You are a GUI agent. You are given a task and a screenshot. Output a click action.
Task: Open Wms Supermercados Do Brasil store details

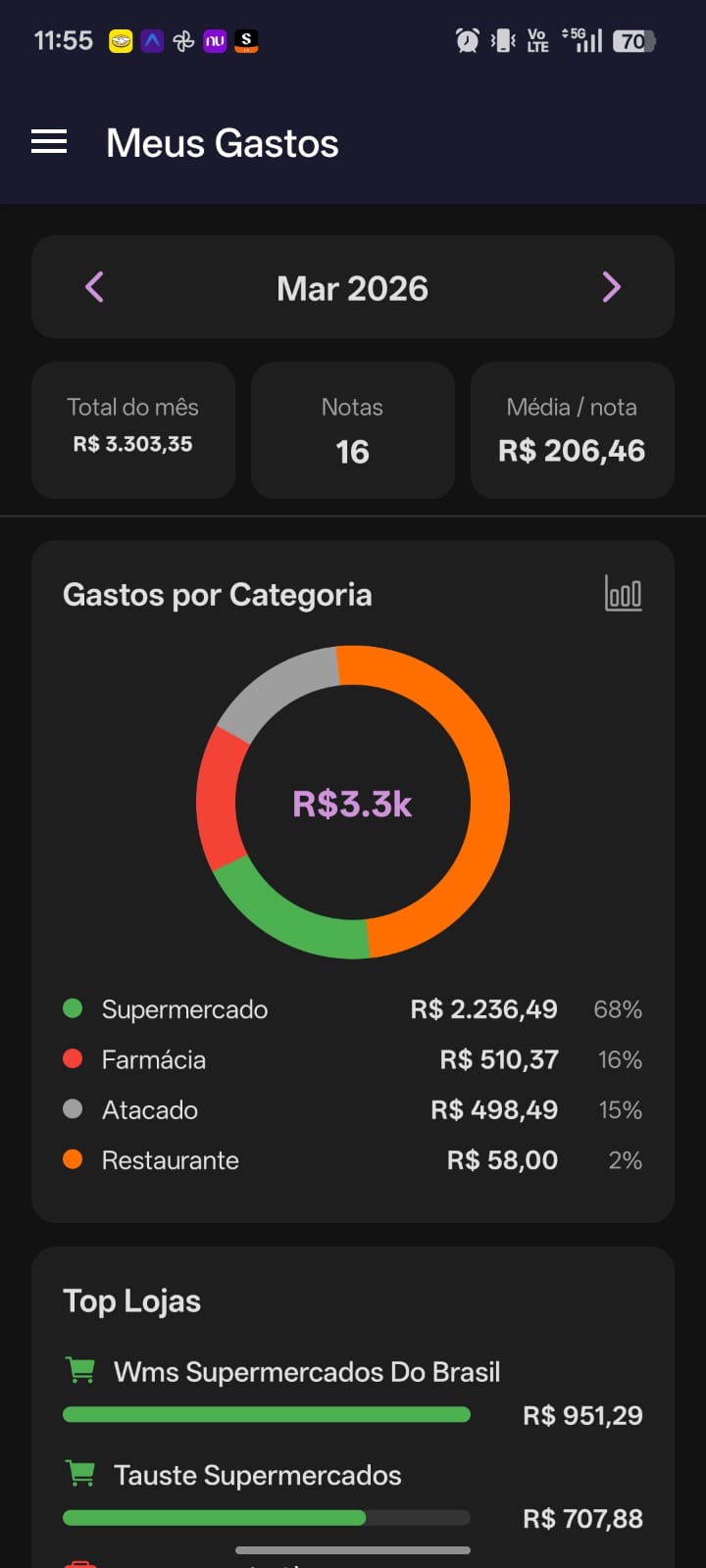point(306,1371)
